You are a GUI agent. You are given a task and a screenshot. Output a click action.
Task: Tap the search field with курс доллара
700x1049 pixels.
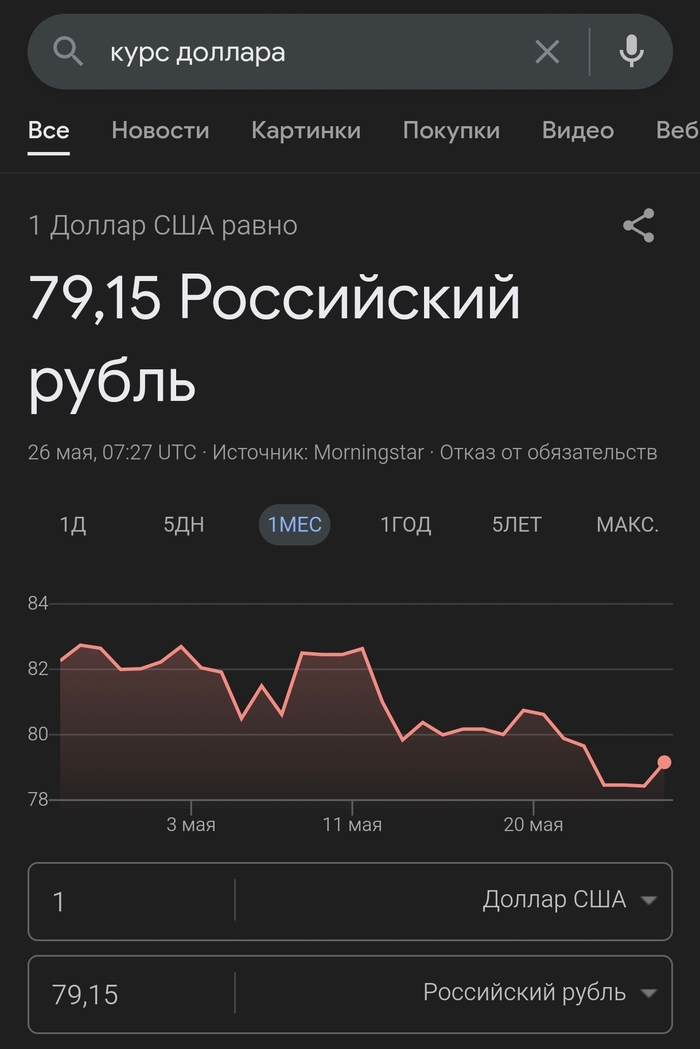(300, 52)
